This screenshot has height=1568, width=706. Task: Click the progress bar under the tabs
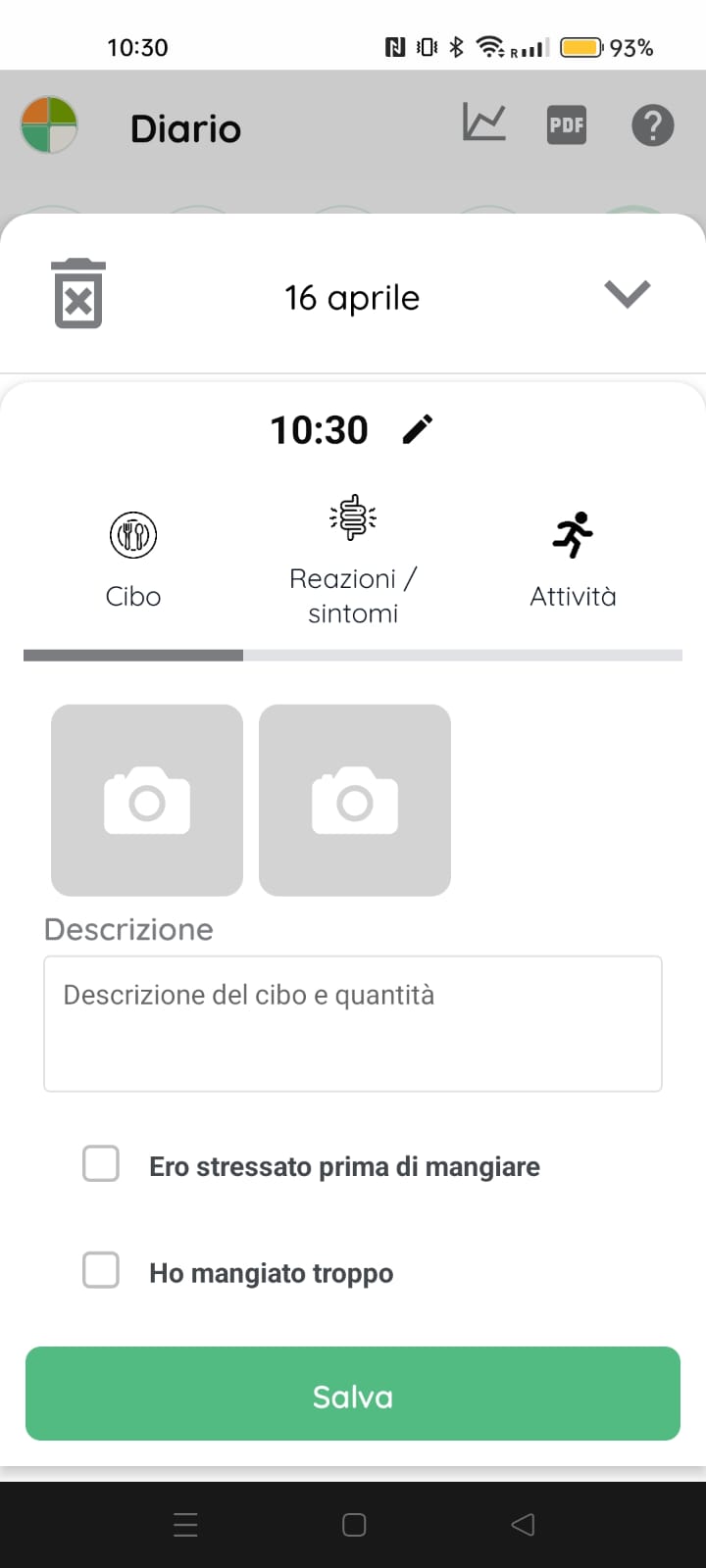352,654
